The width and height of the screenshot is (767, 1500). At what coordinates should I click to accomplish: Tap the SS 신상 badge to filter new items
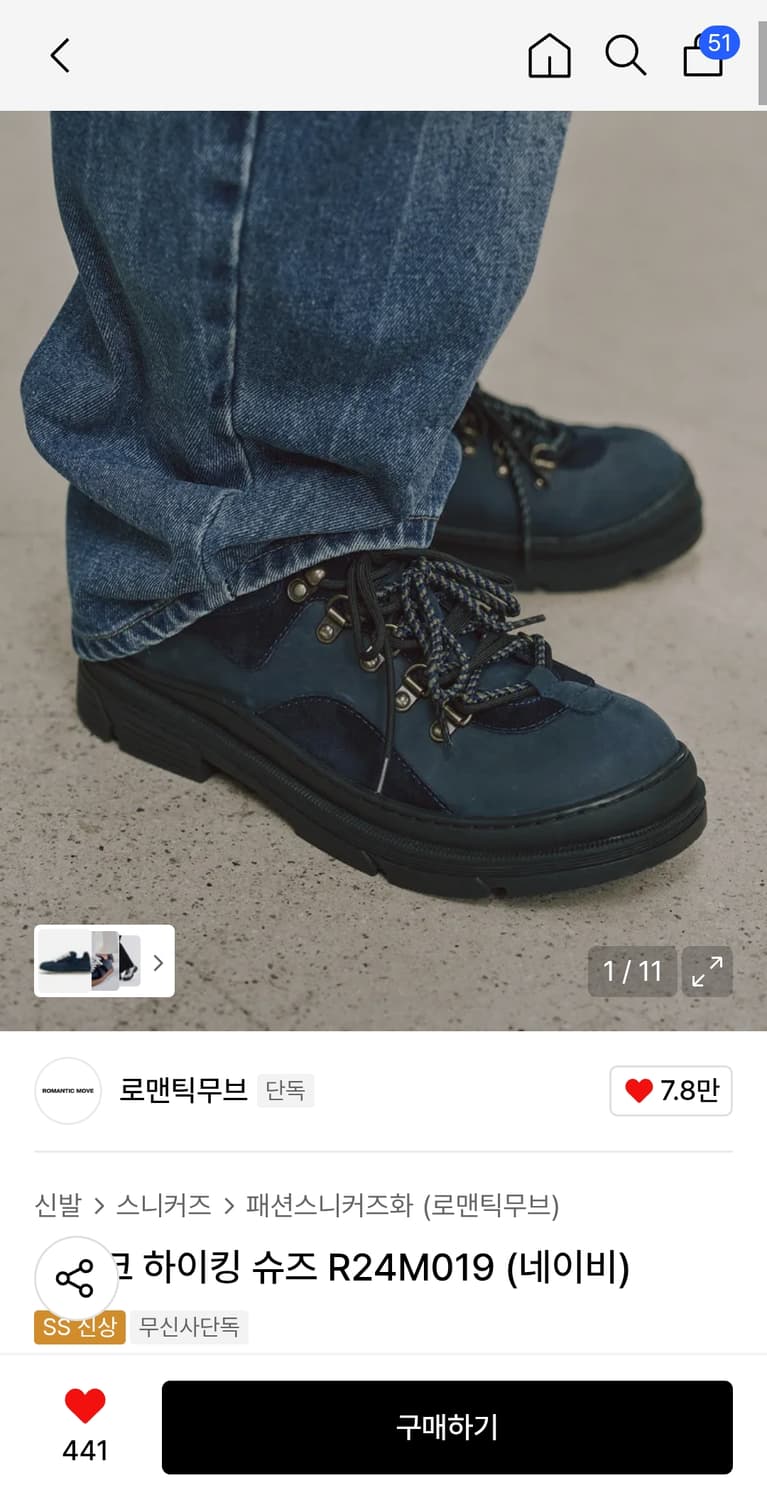(80, 1327)
